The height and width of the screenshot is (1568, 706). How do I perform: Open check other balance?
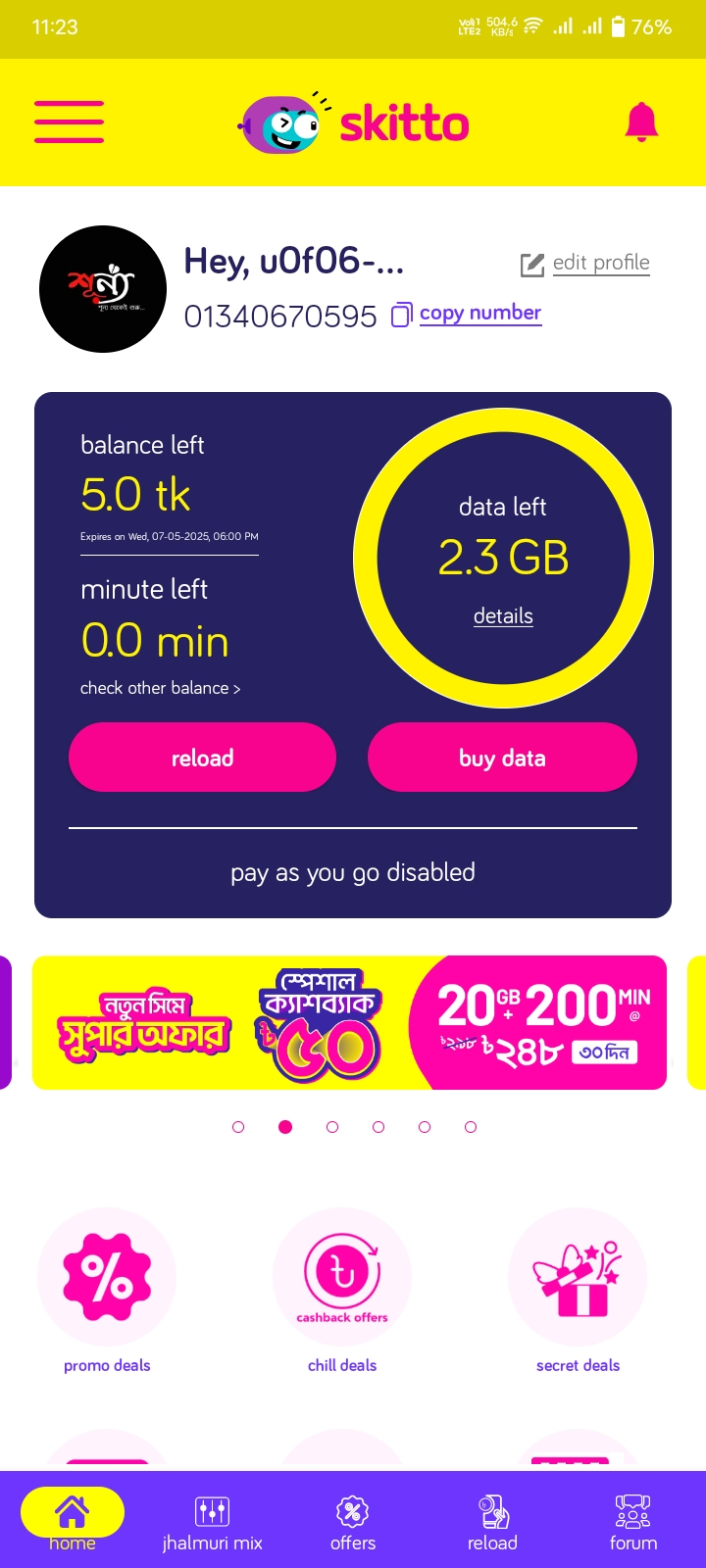[160, 688]
